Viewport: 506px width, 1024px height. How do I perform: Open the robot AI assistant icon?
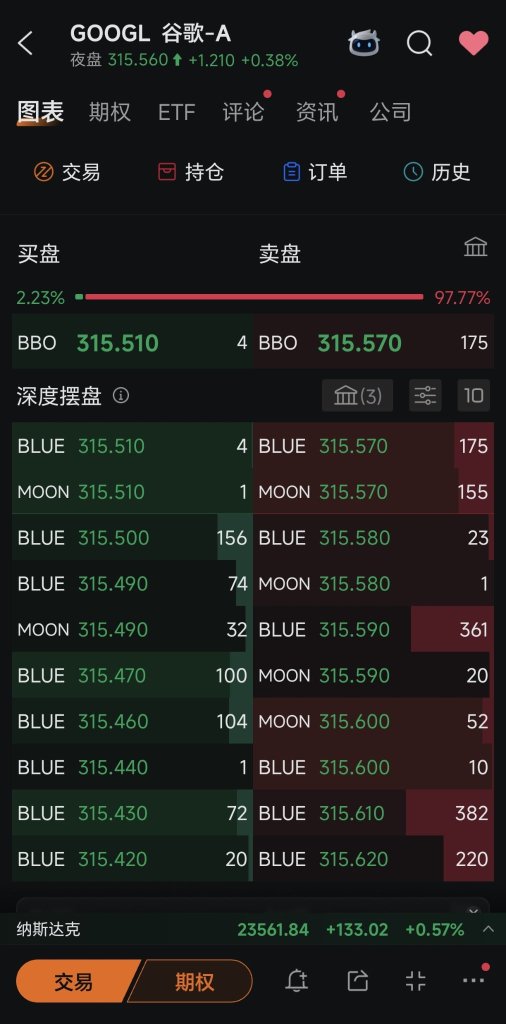click(x=364, y=43)
